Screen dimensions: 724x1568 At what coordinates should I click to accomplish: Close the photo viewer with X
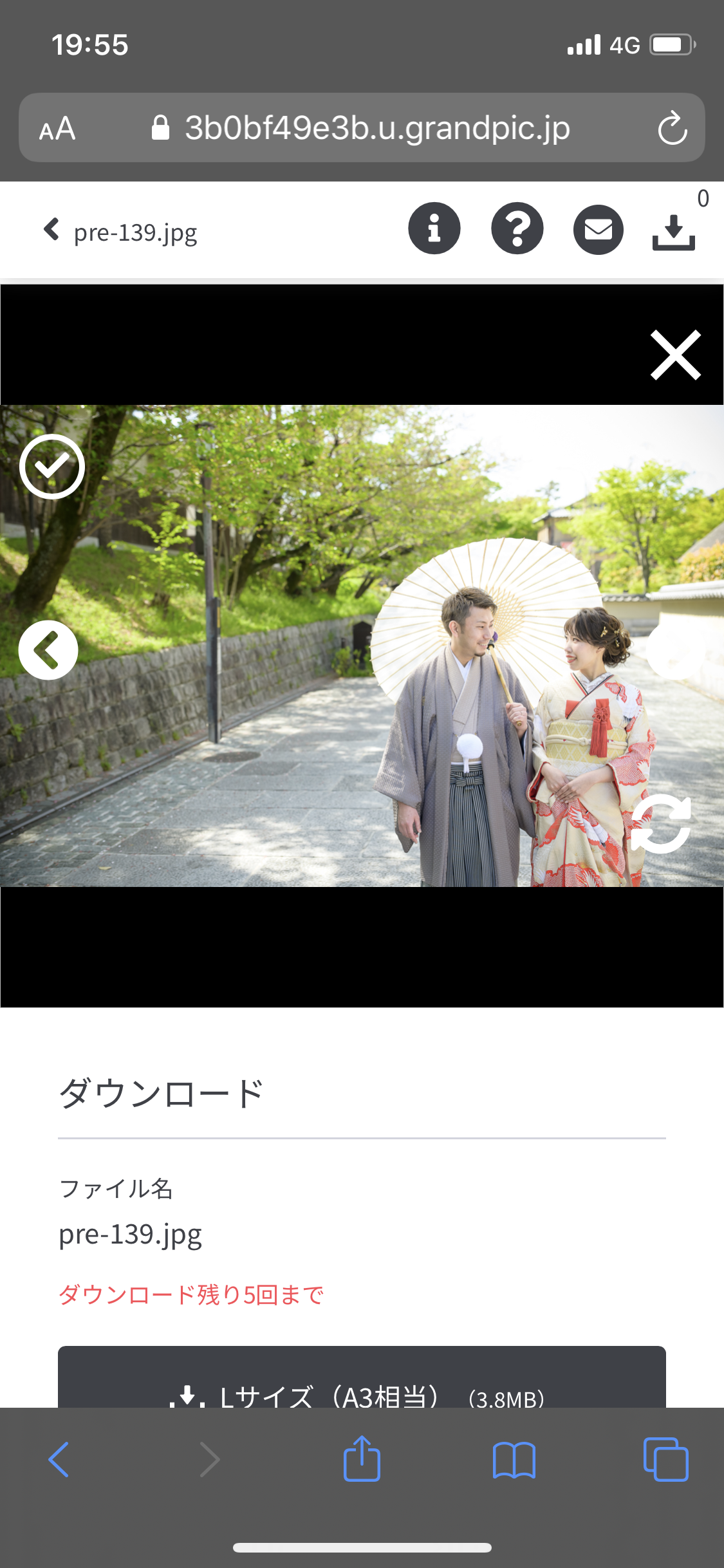click(x=676, y=355)
